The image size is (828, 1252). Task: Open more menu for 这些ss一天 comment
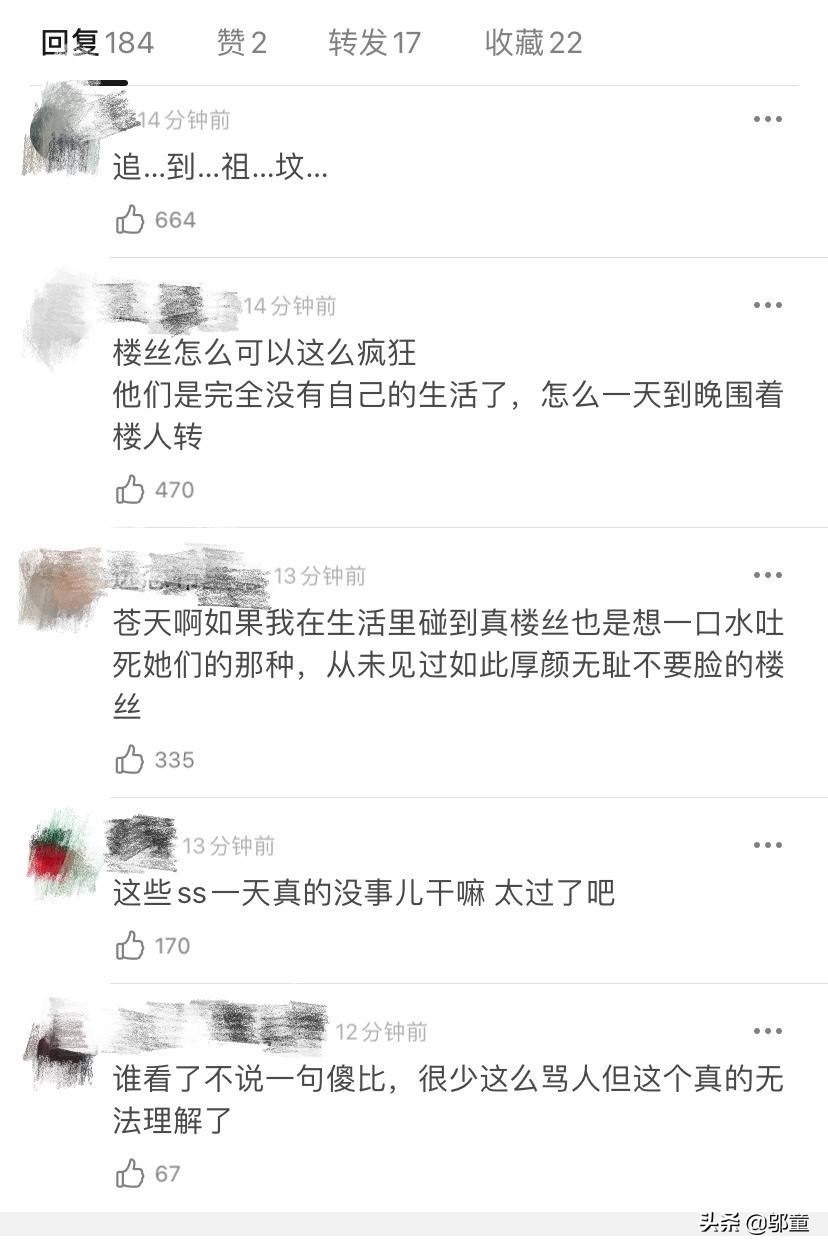click(767, 845)
